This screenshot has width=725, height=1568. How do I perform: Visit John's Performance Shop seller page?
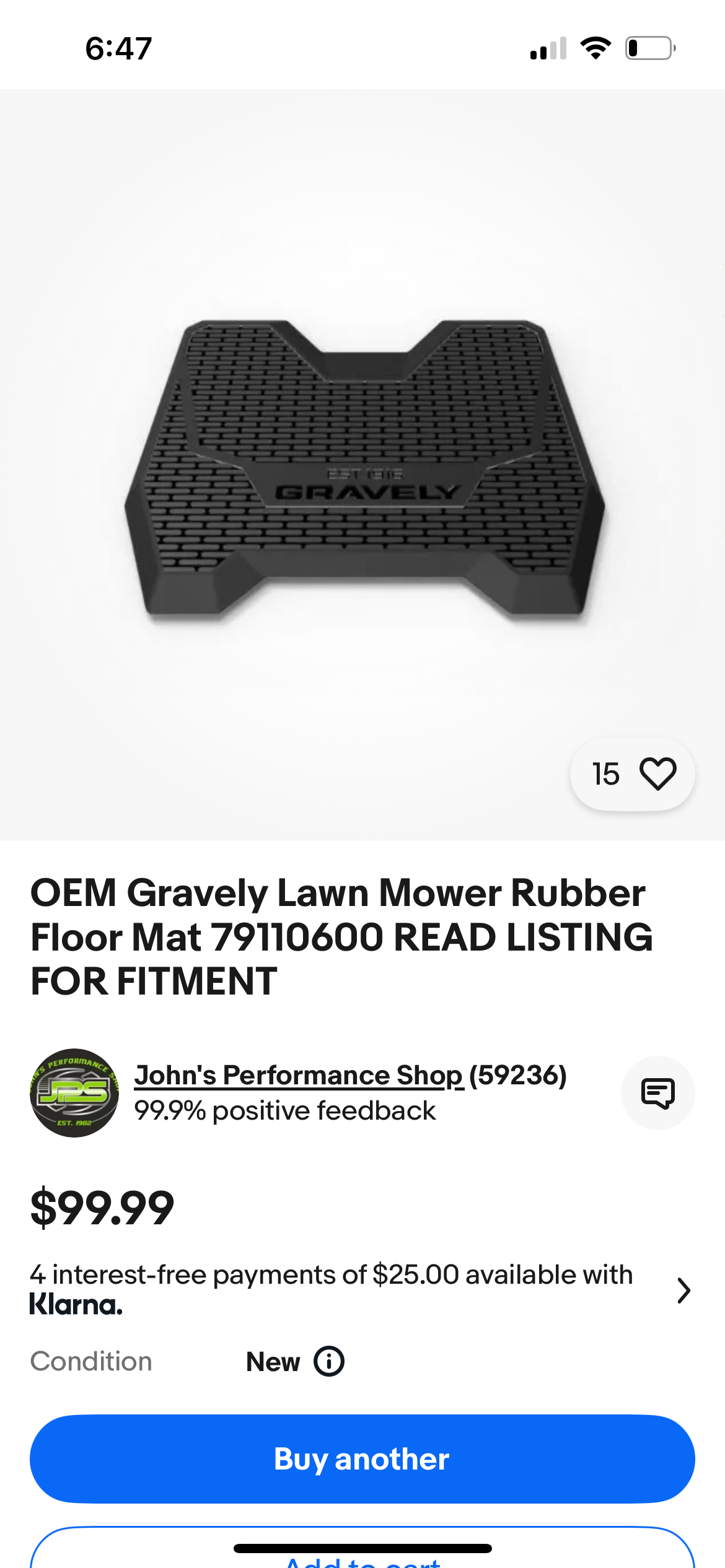[x=298, y=1076]
